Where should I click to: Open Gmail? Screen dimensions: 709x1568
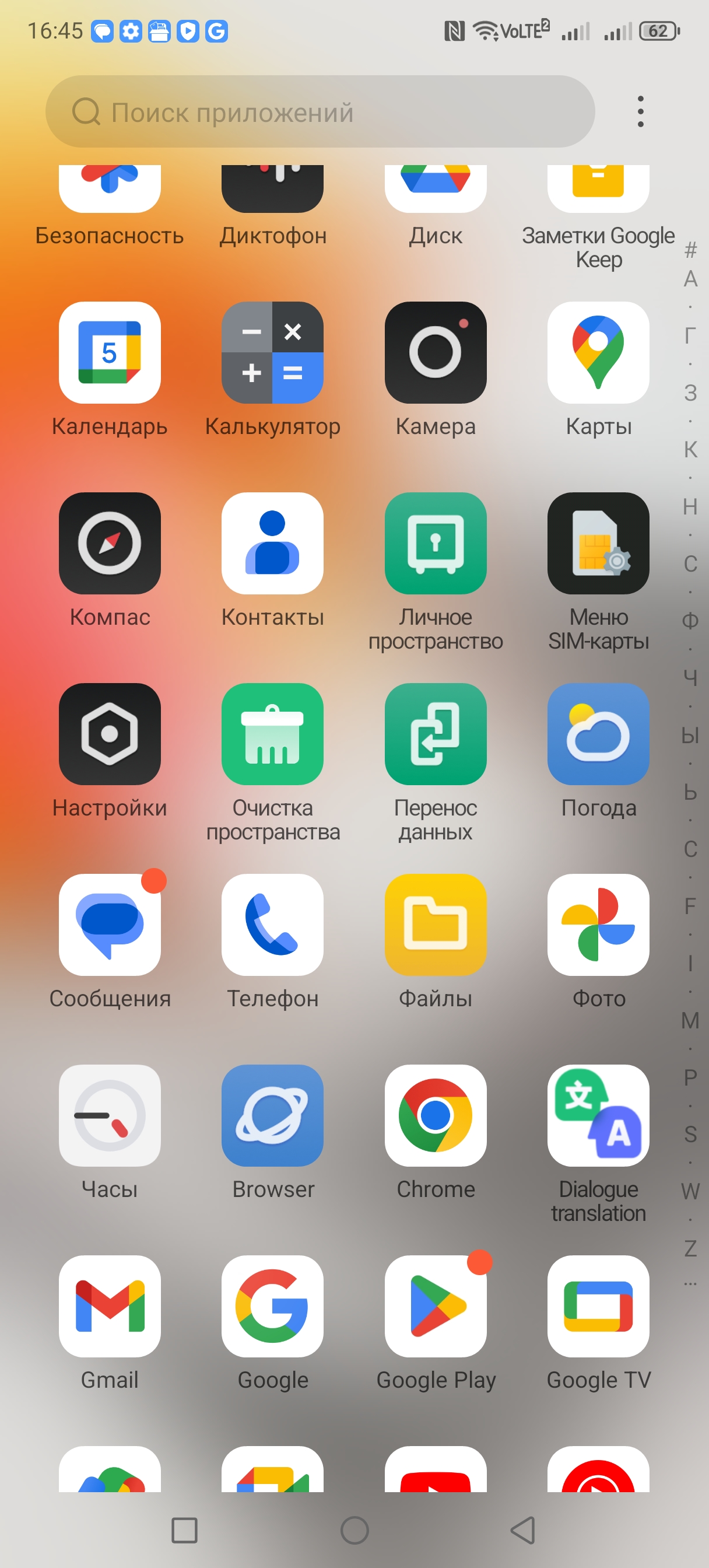[110, 1306]
